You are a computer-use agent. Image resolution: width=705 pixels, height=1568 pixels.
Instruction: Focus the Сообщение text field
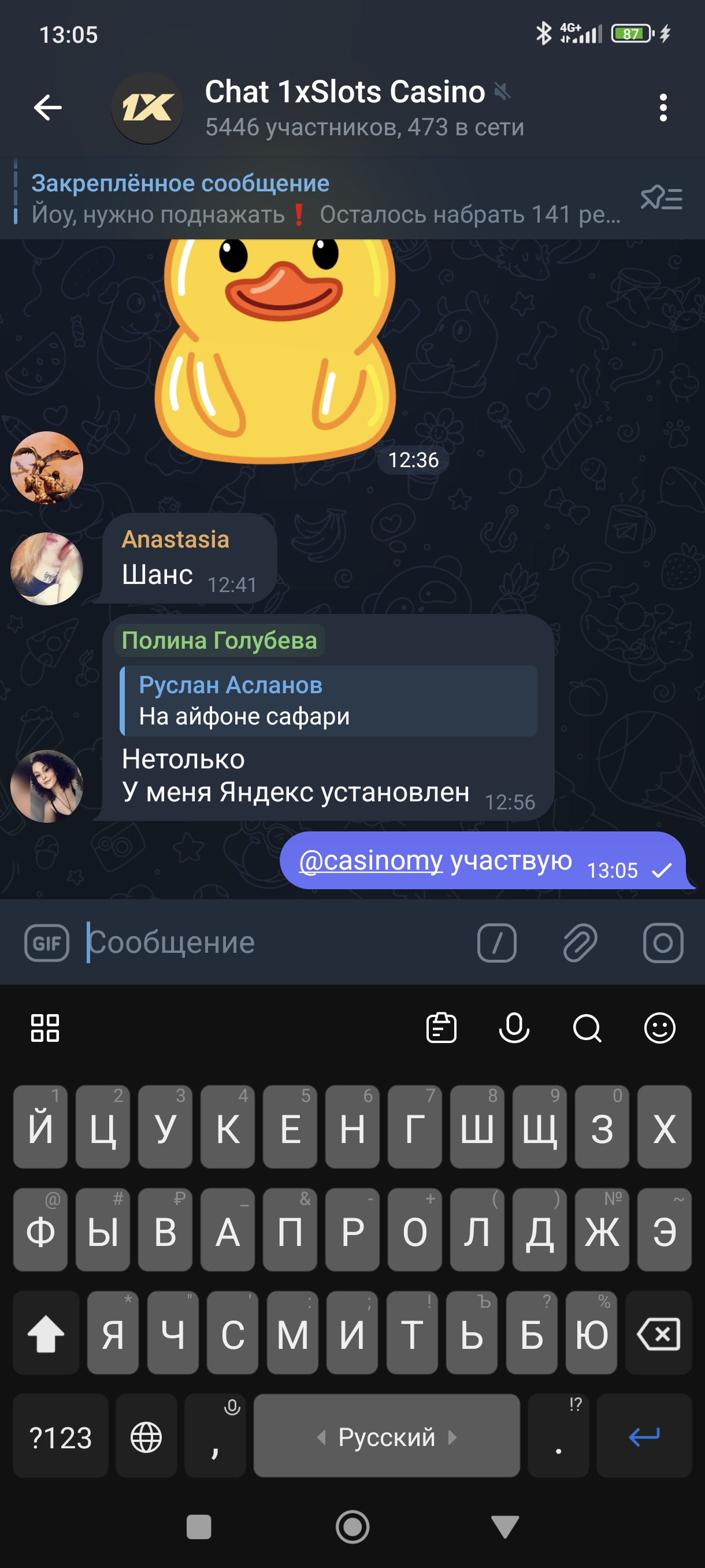(274, 943)
